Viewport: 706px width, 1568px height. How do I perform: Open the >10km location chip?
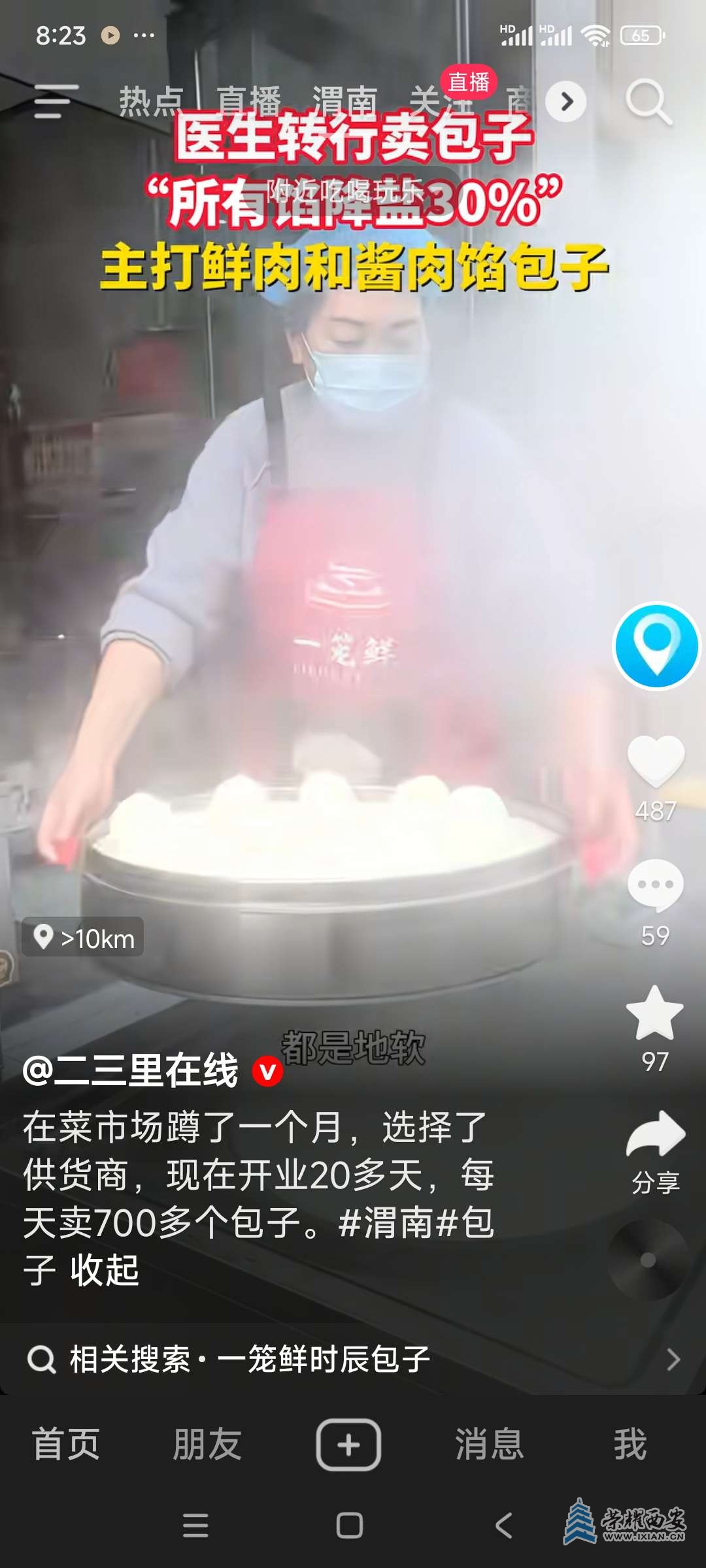pyautogui.click(x=84, y=938)
